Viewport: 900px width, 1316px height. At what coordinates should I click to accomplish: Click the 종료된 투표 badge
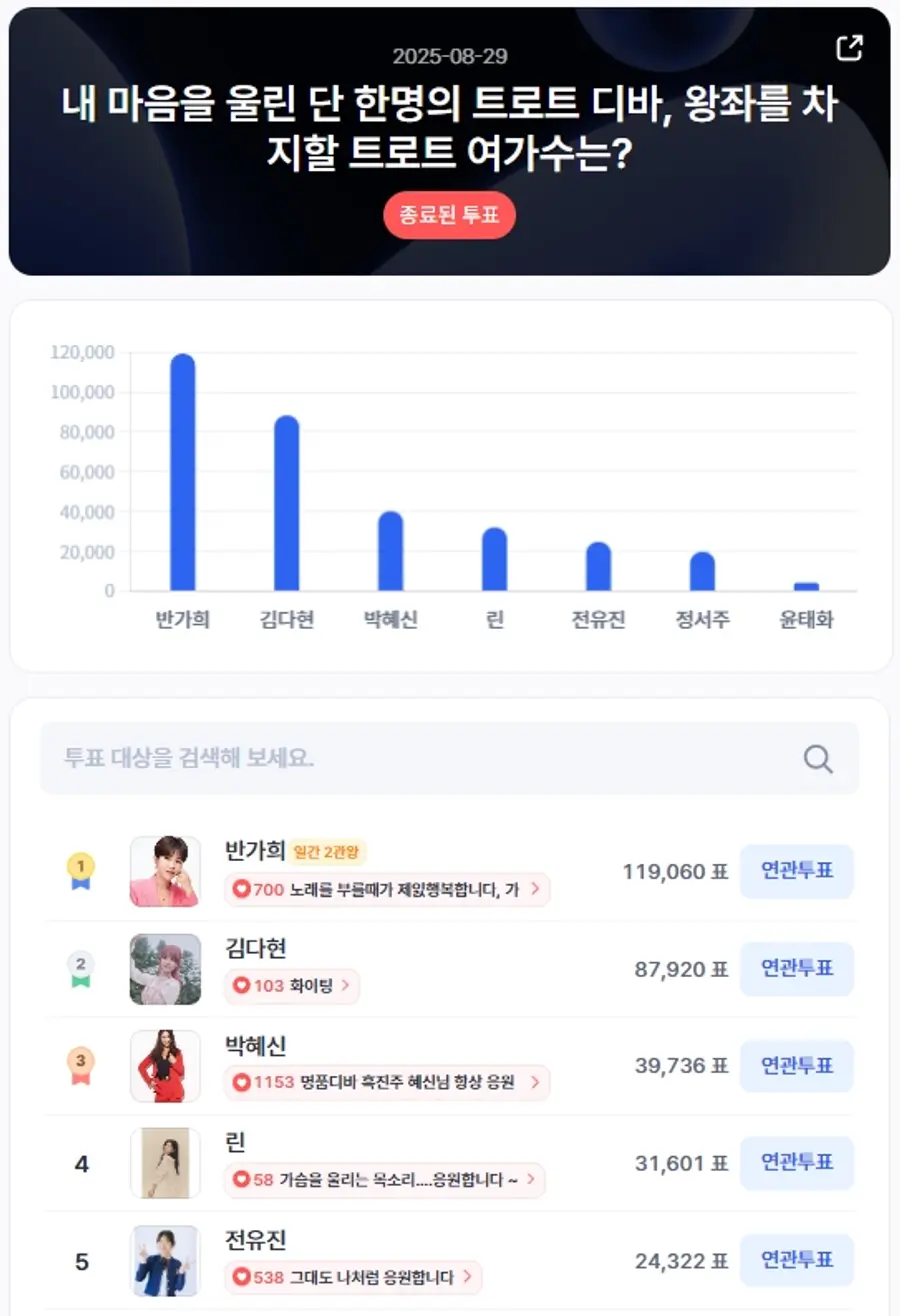click(449, 215)
